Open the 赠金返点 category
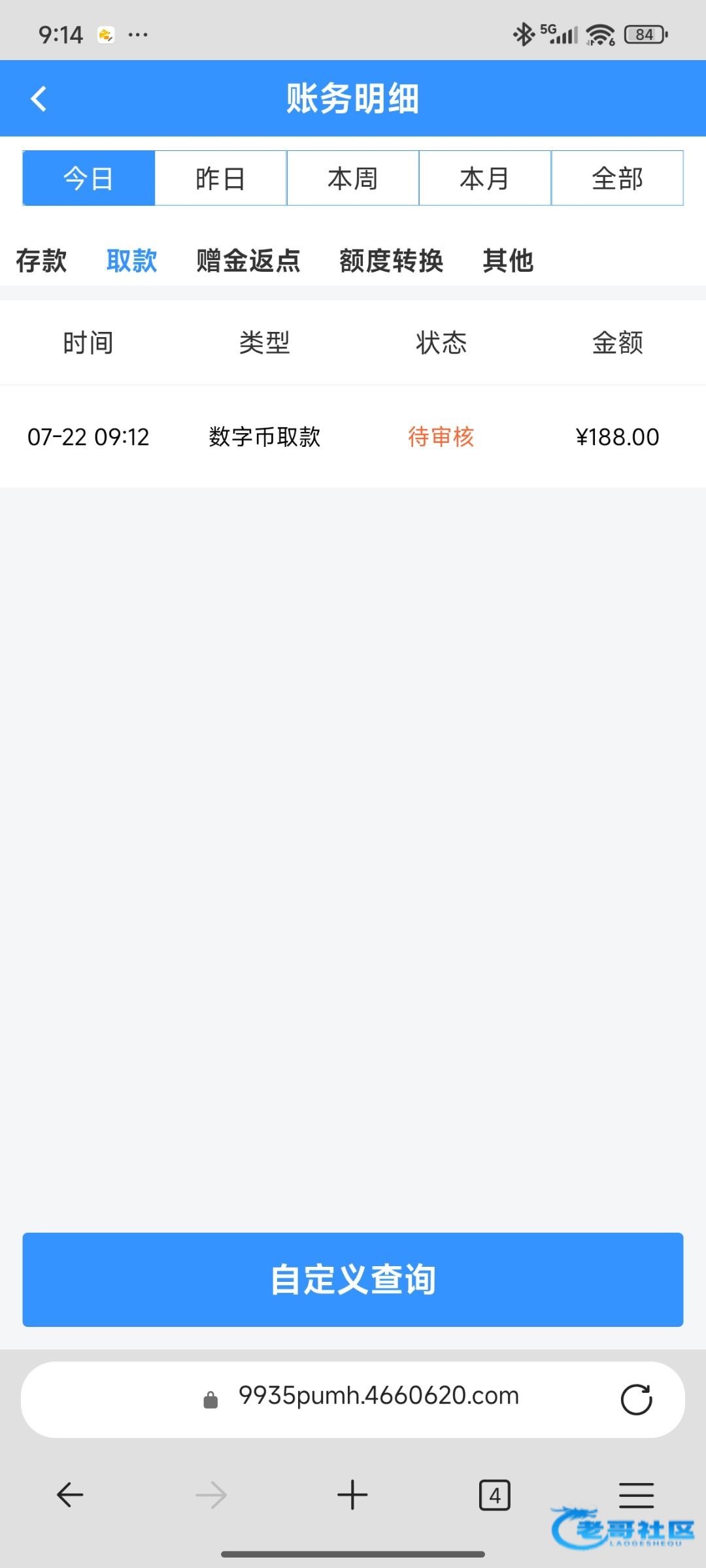Image resolution: width=706 pixels, height=1568 pixels. [x=248, y=261]
